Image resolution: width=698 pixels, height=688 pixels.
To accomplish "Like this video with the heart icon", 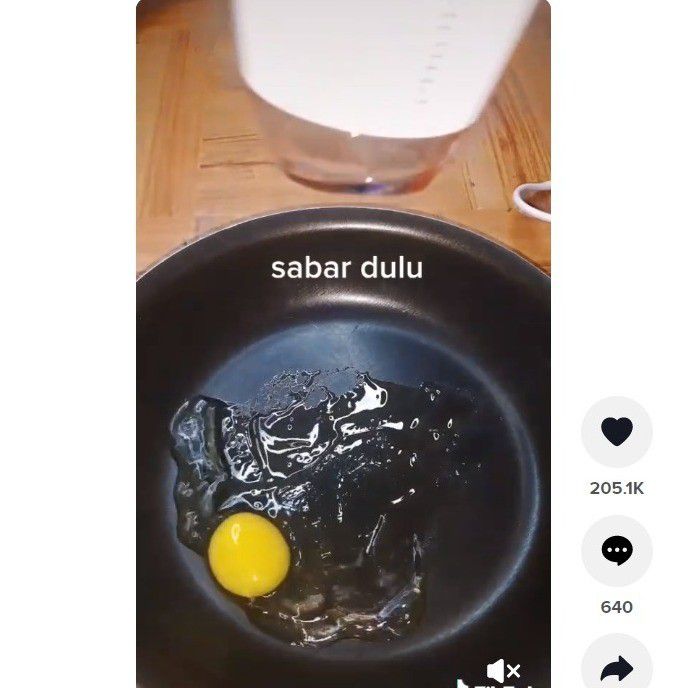I will (x=617, y=432).
